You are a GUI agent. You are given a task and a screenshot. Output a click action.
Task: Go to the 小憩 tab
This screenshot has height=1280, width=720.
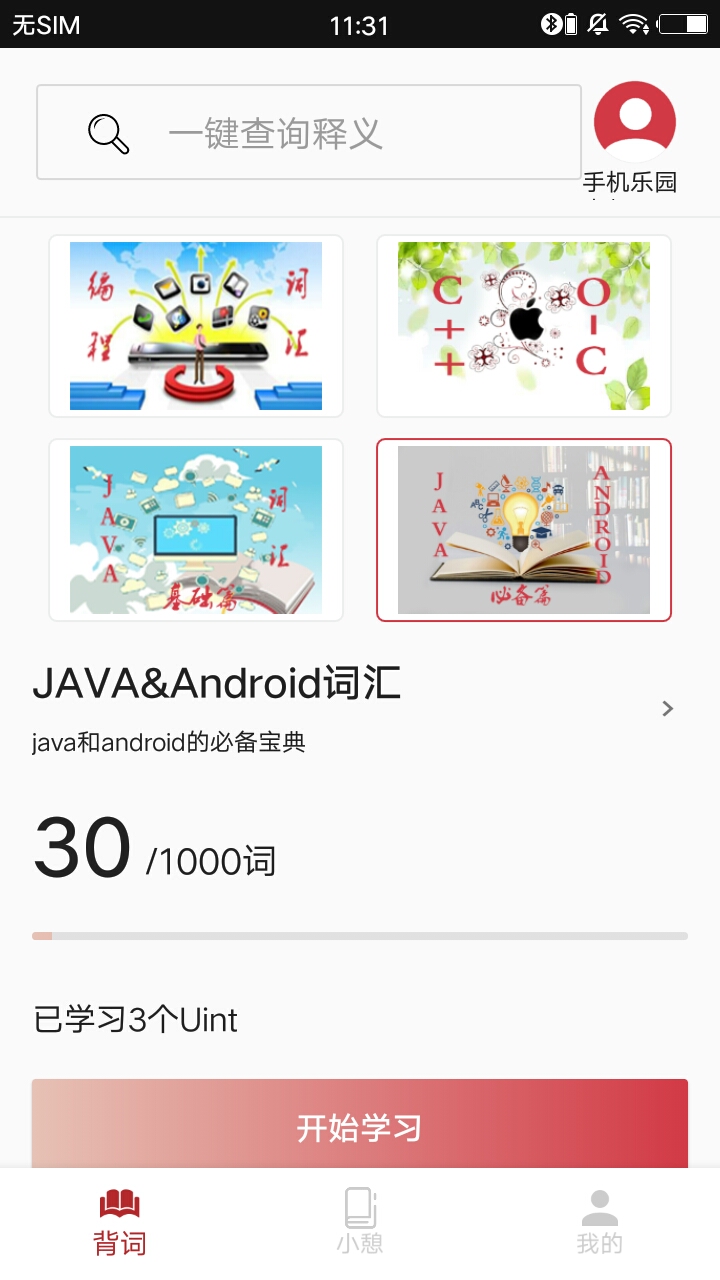click(x=360, y=1222)
